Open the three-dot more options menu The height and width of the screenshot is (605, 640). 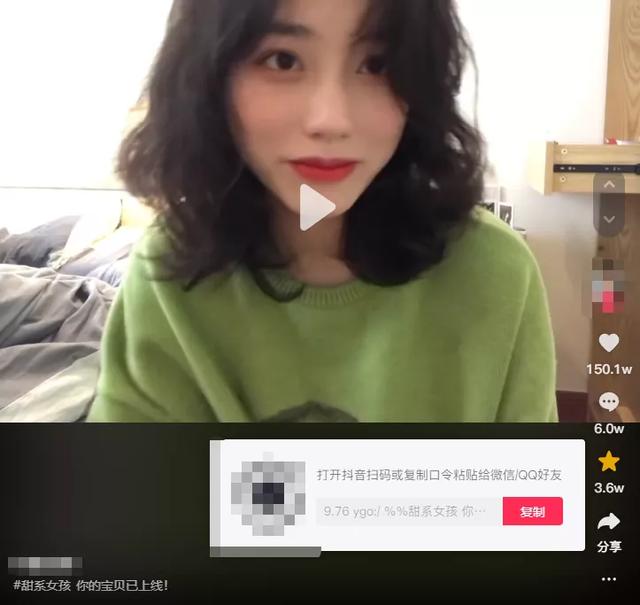tap(609, 580)
